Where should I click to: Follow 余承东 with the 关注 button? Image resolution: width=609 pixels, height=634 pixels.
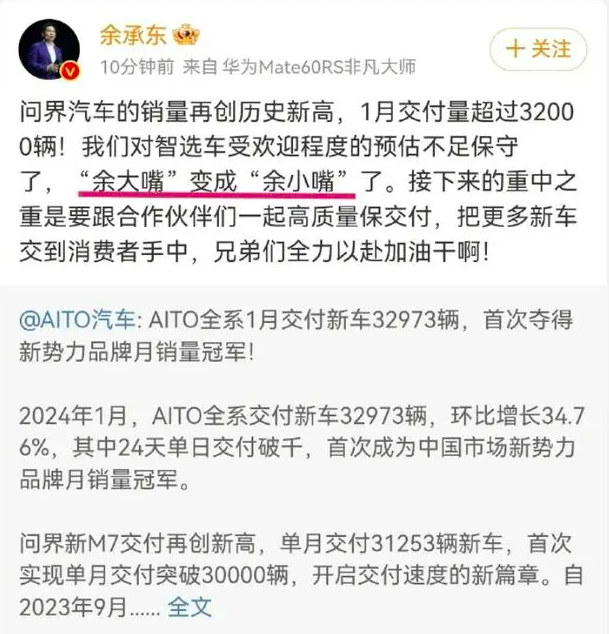(x=537, y=48)
